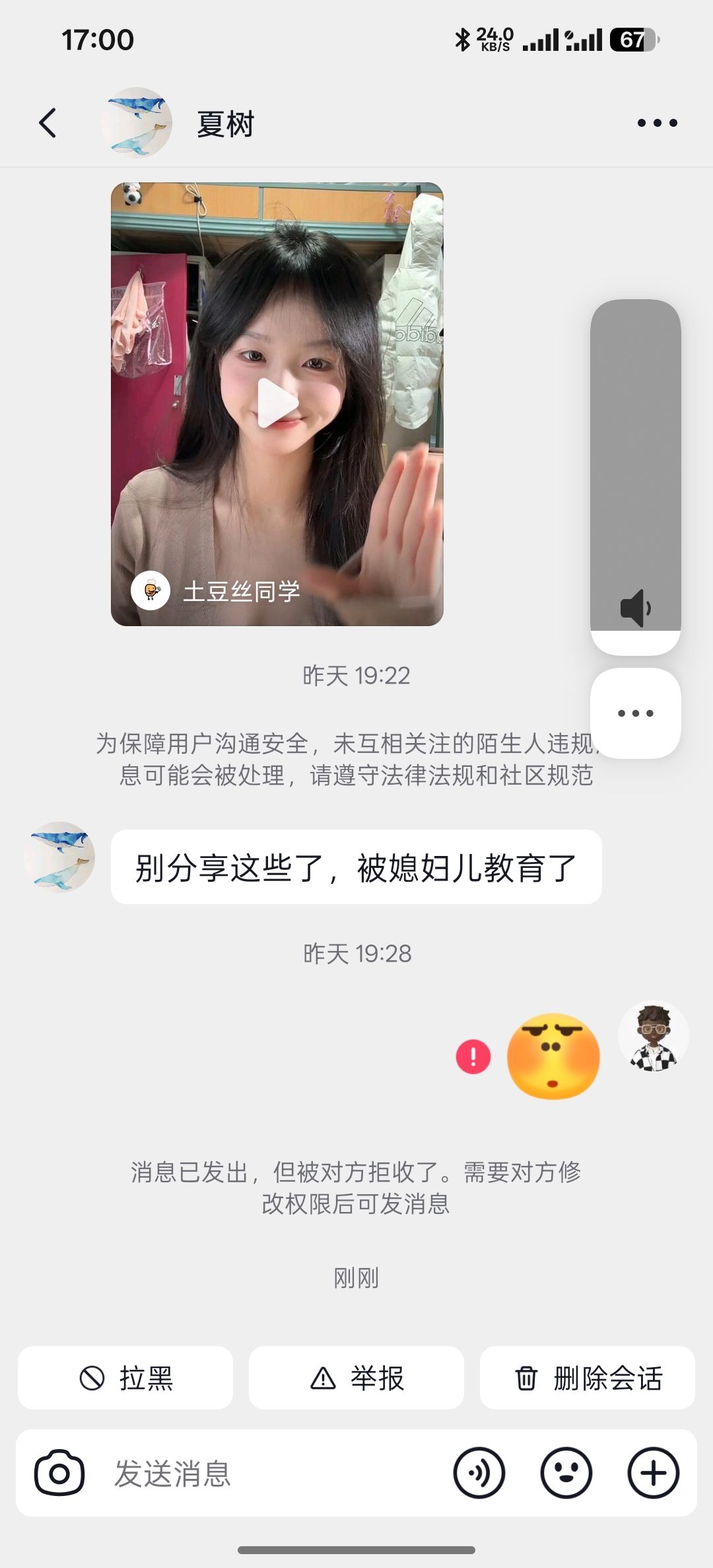
Task: Open the camera from the message bar
Action: pos(59,1473)
